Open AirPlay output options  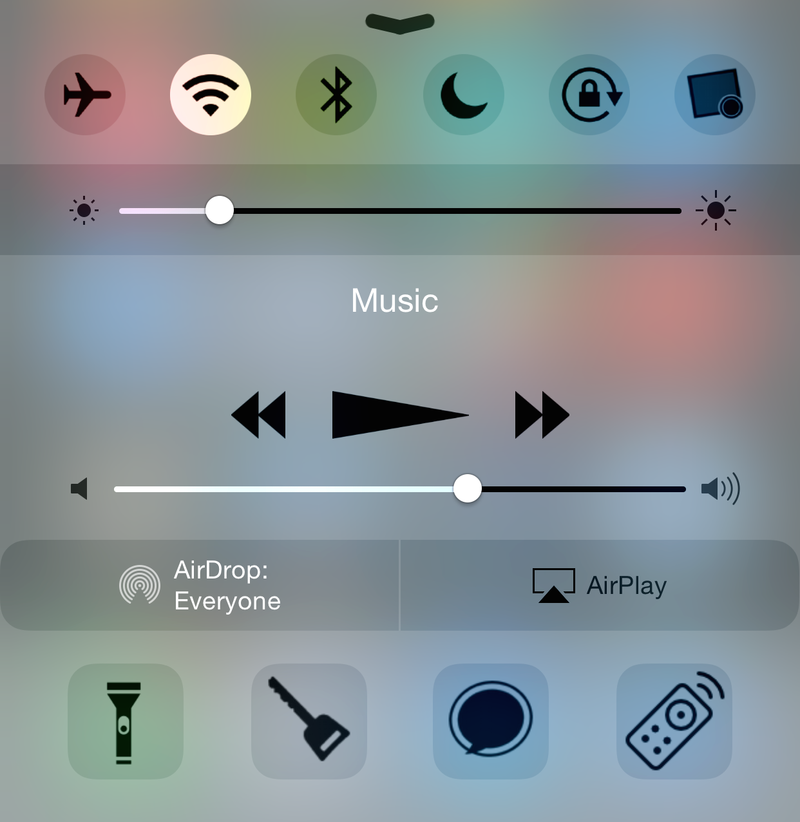(x=599, y=585)
